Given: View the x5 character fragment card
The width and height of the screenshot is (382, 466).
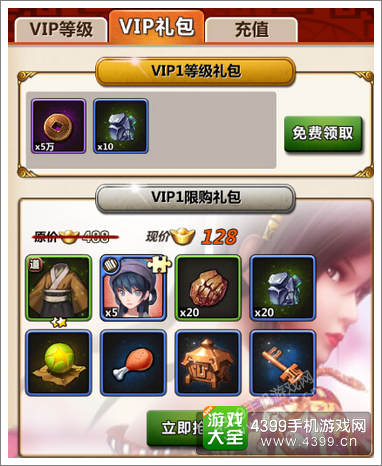Looking at the screenshot, I should [x=133, y=288].
